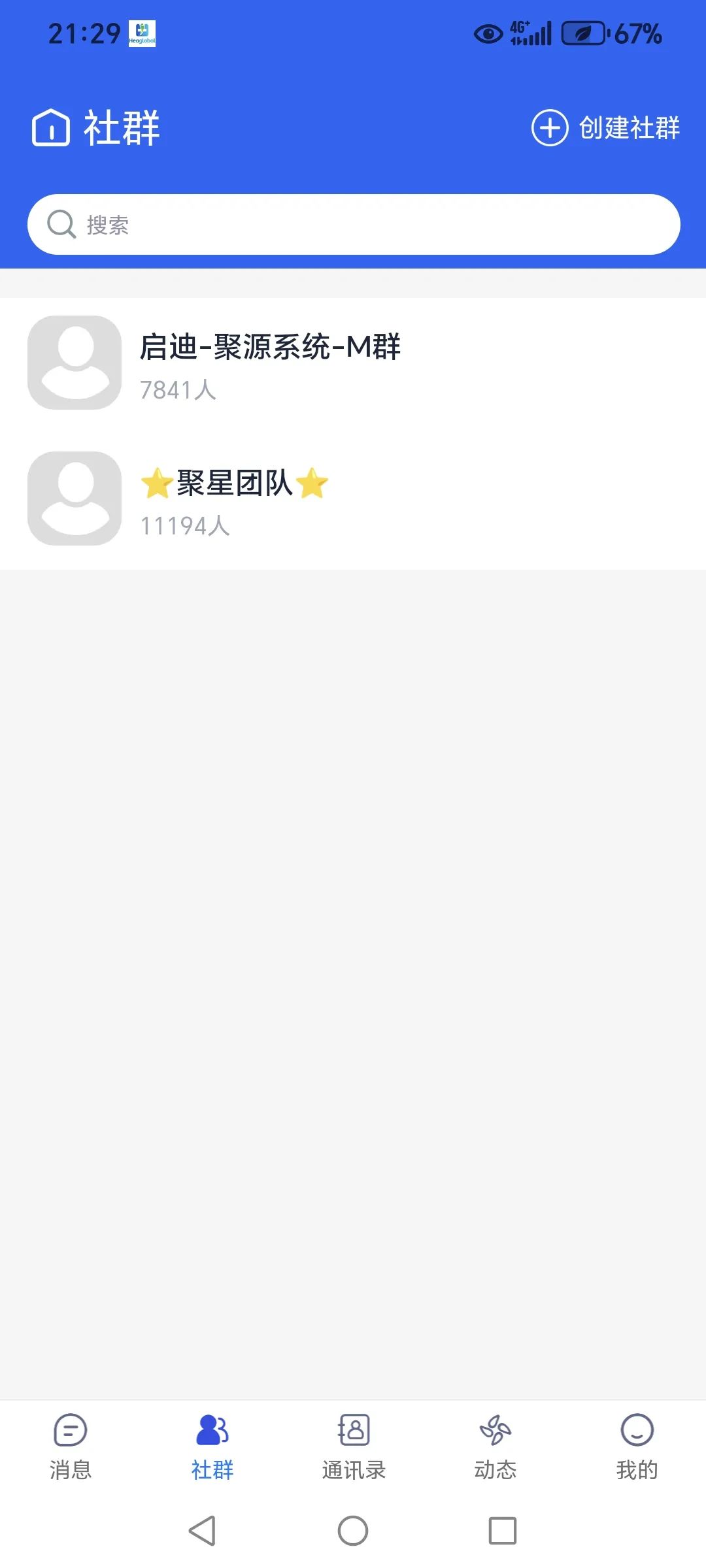Screen dimensions: 706x1568
Task: Click the 创建社群 button
Action: pyautogui.click(x=626, y=129)
